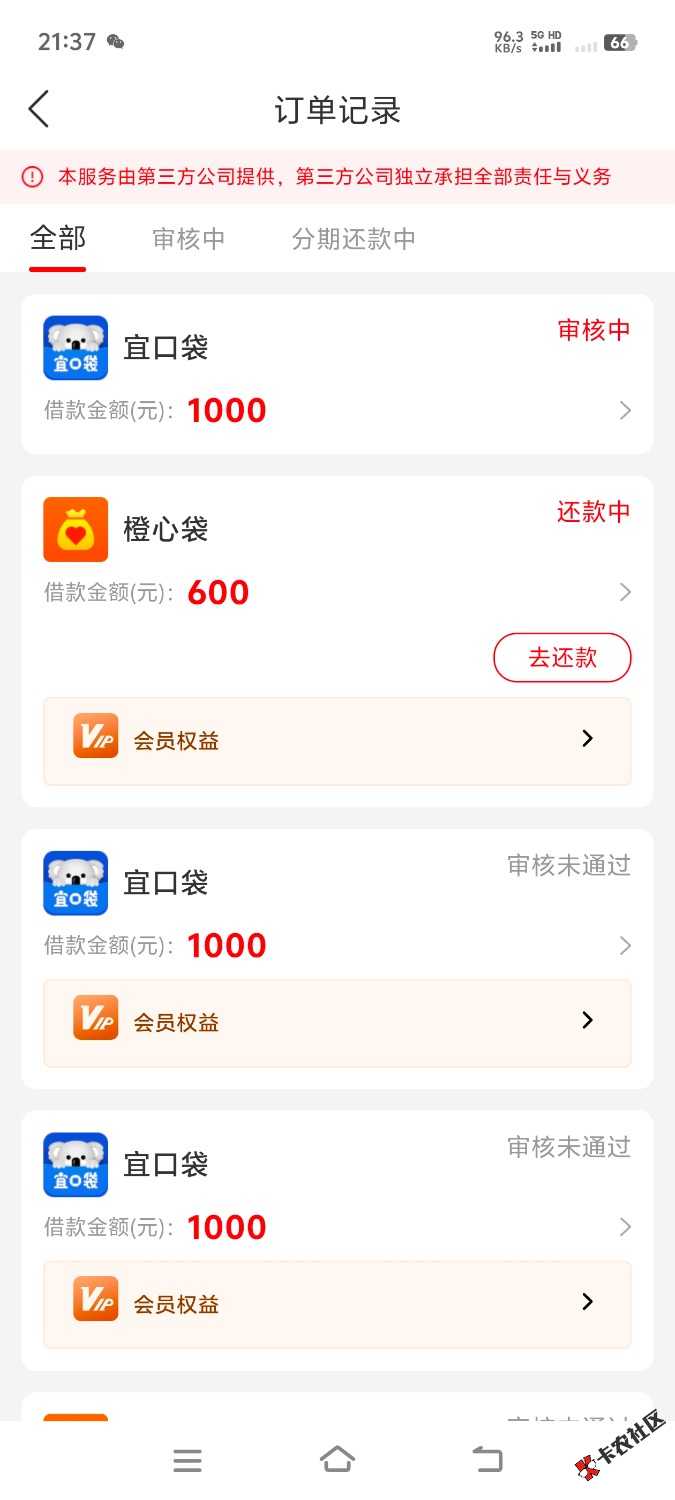Tap the 去还款 button
The height and width of the screenshot is (1500, 675).
pyautogui.click(x=562, y=658)
